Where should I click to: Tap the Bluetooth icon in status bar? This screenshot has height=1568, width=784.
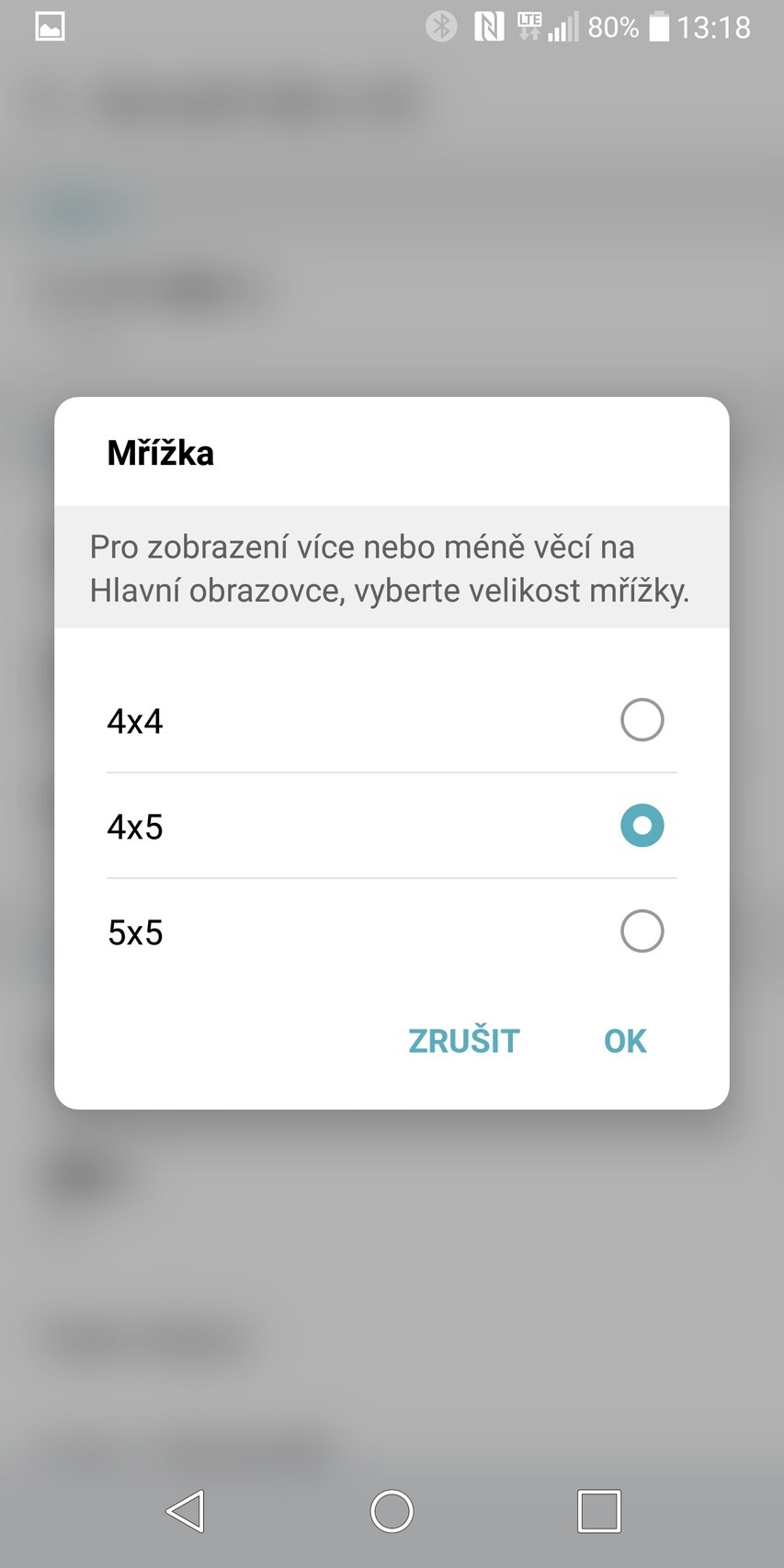[x=440, y=26]
